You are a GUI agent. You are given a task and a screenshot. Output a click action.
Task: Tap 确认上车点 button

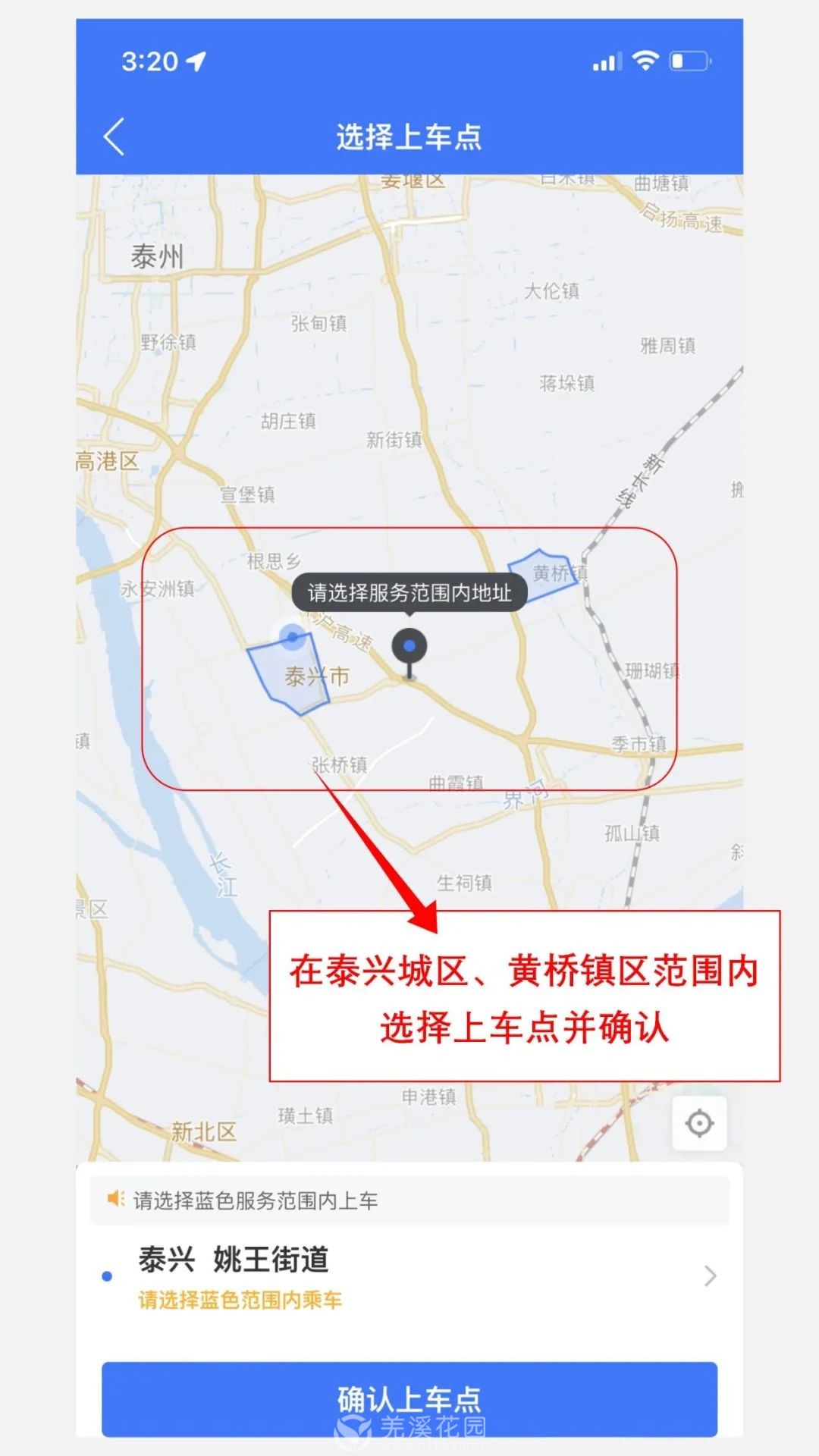pos(409,1399)
